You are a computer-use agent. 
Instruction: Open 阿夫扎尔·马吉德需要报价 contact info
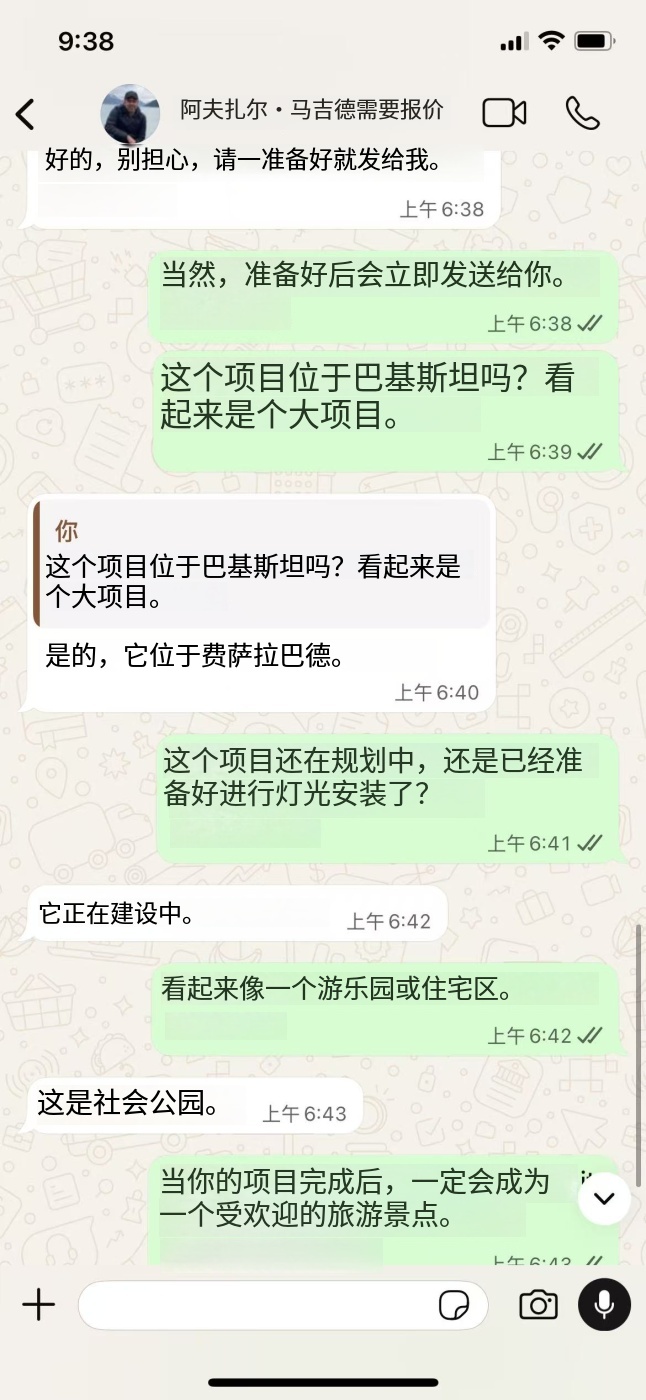(x=312, y=110)
